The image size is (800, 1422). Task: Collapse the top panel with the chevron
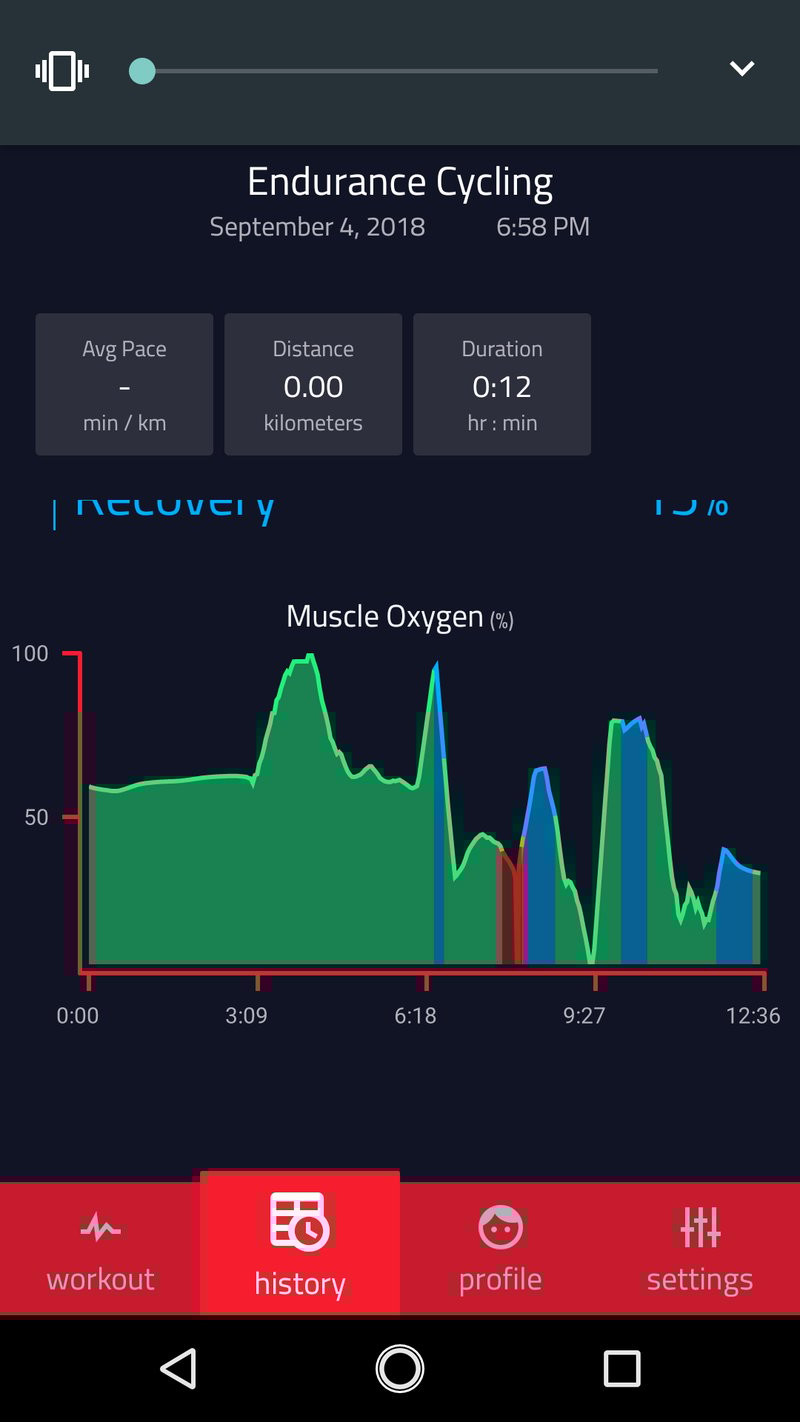pyautogui.click(x=741, y=69)
